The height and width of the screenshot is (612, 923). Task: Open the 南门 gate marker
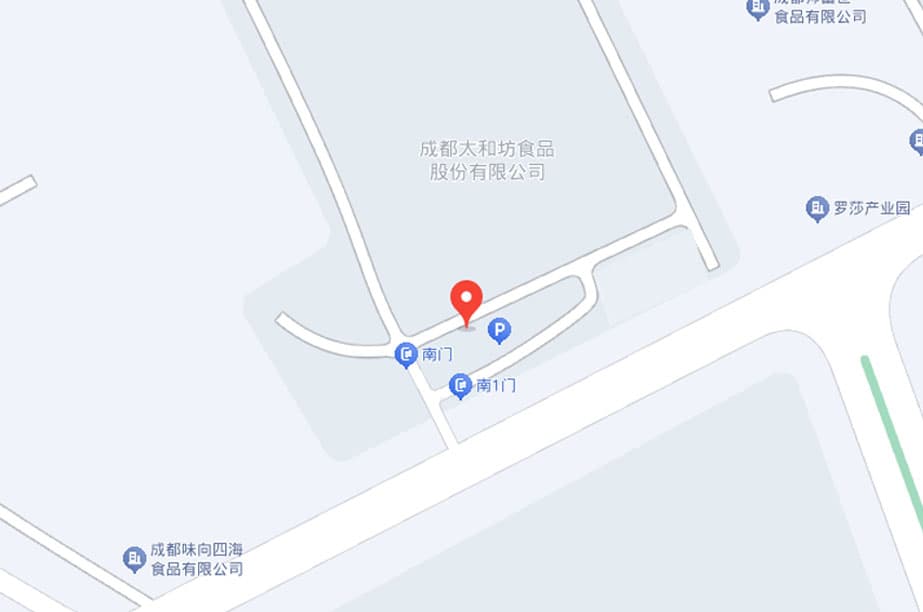click(x=406, y=354)
